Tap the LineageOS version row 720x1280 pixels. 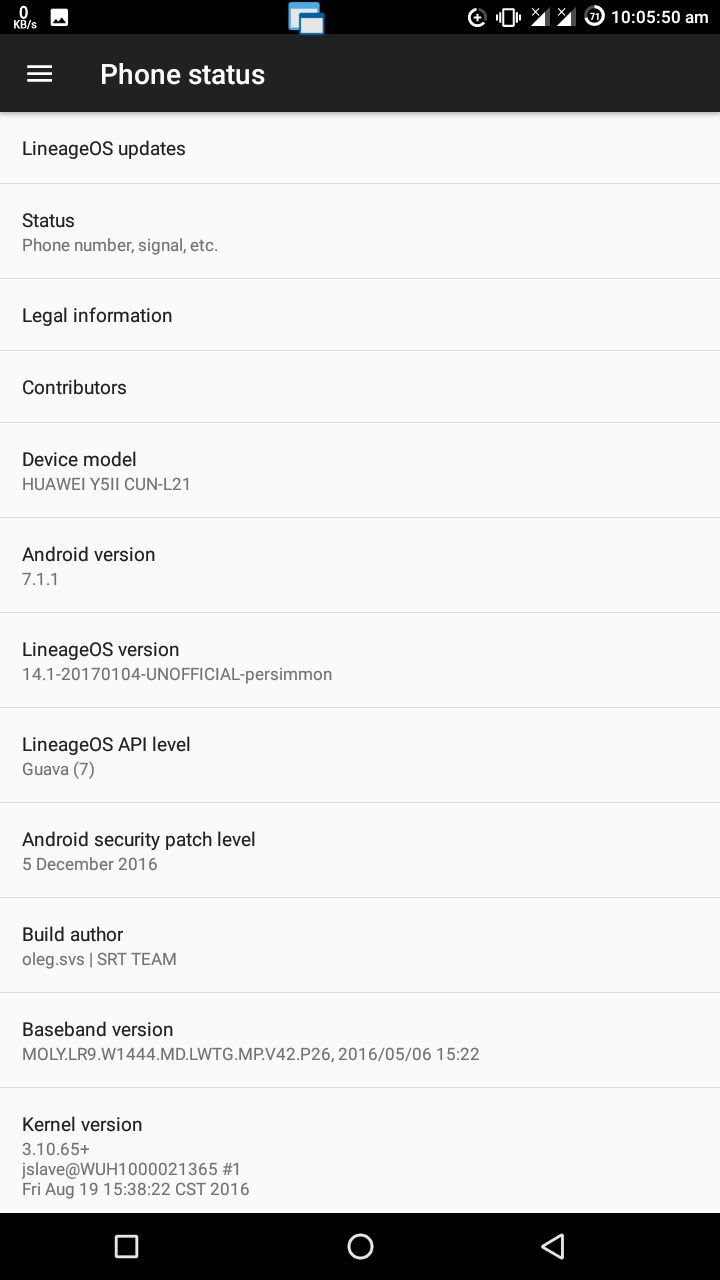tap(360, 660)
